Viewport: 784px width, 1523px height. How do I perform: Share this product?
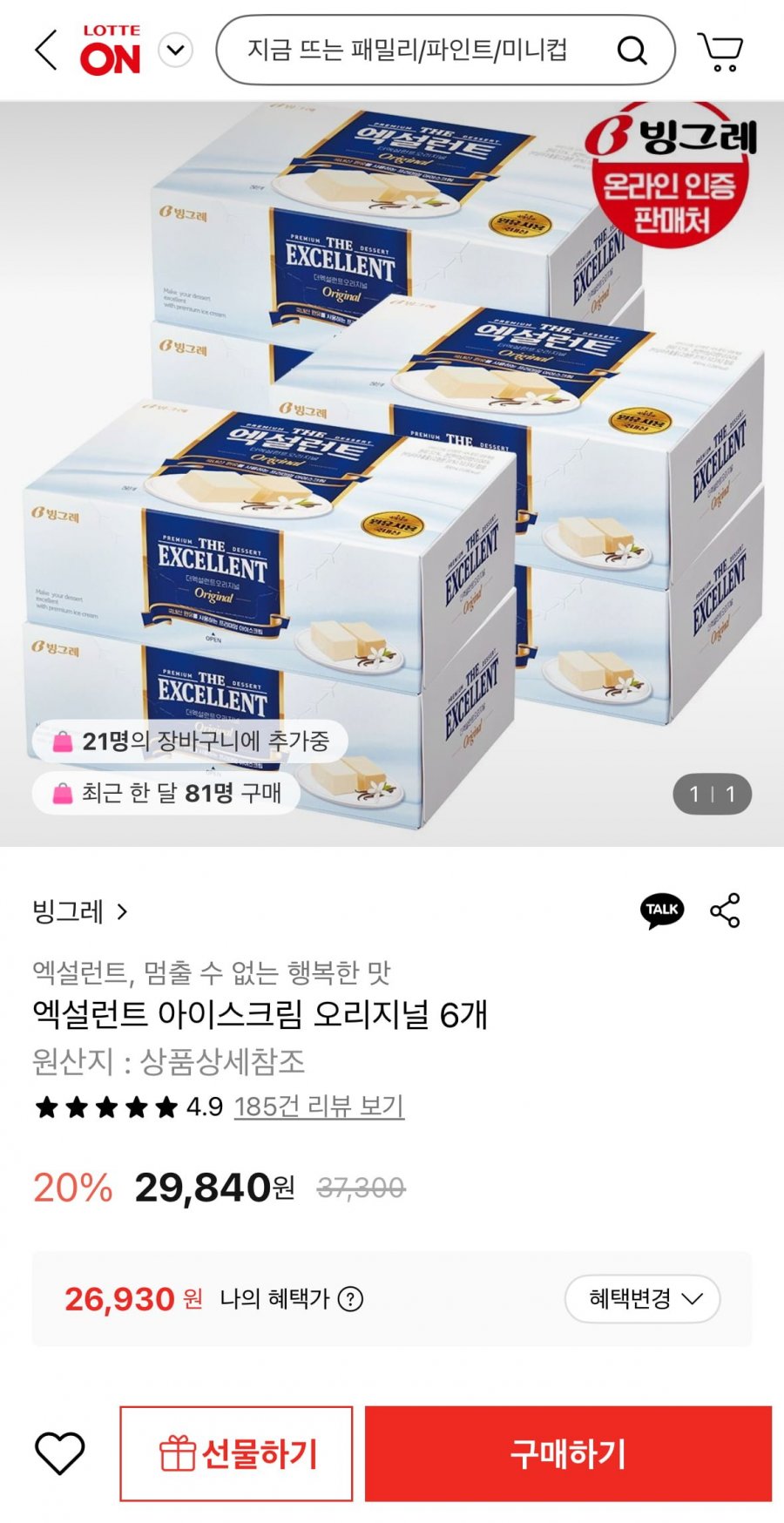(x=725, y=910)
